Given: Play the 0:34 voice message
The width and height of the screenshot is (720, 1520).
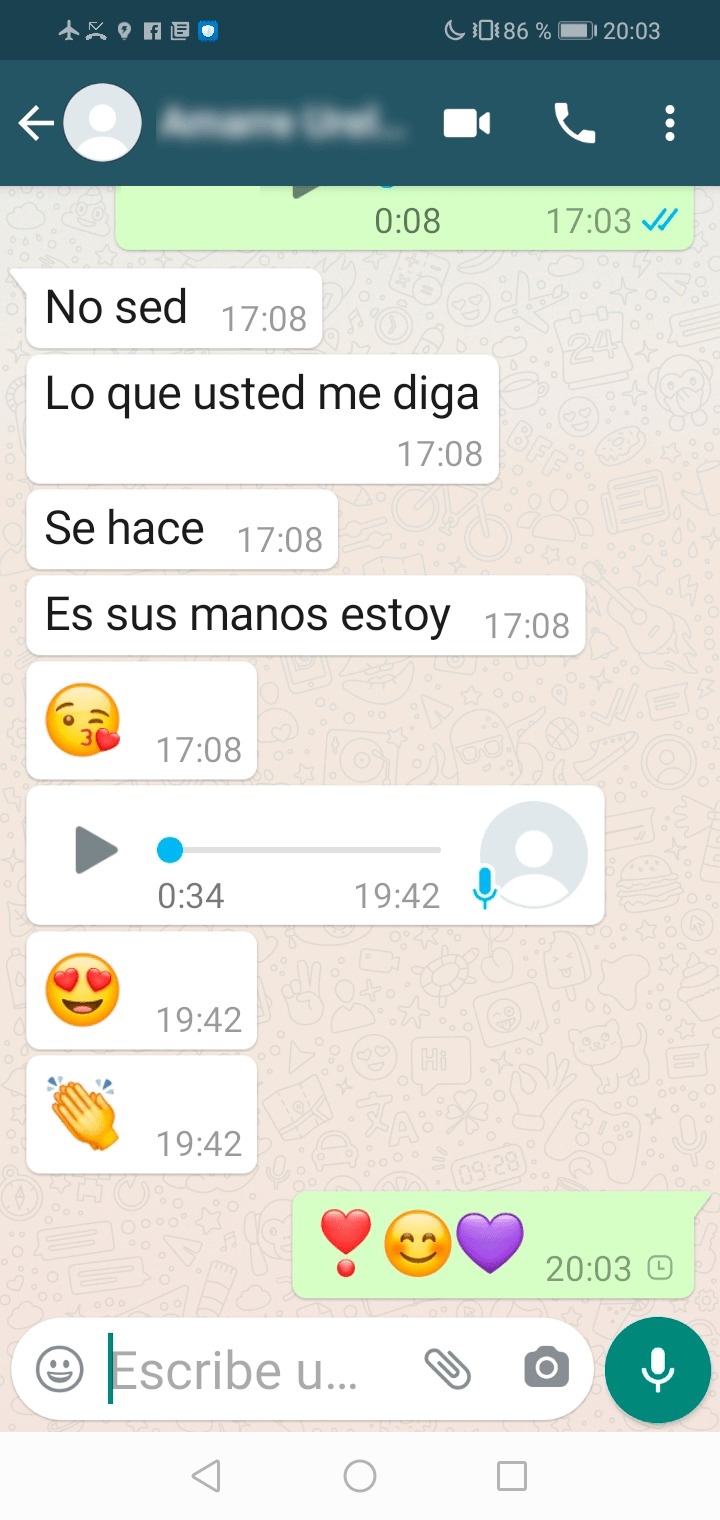Looking at the screenshot, I should [97, 850].
